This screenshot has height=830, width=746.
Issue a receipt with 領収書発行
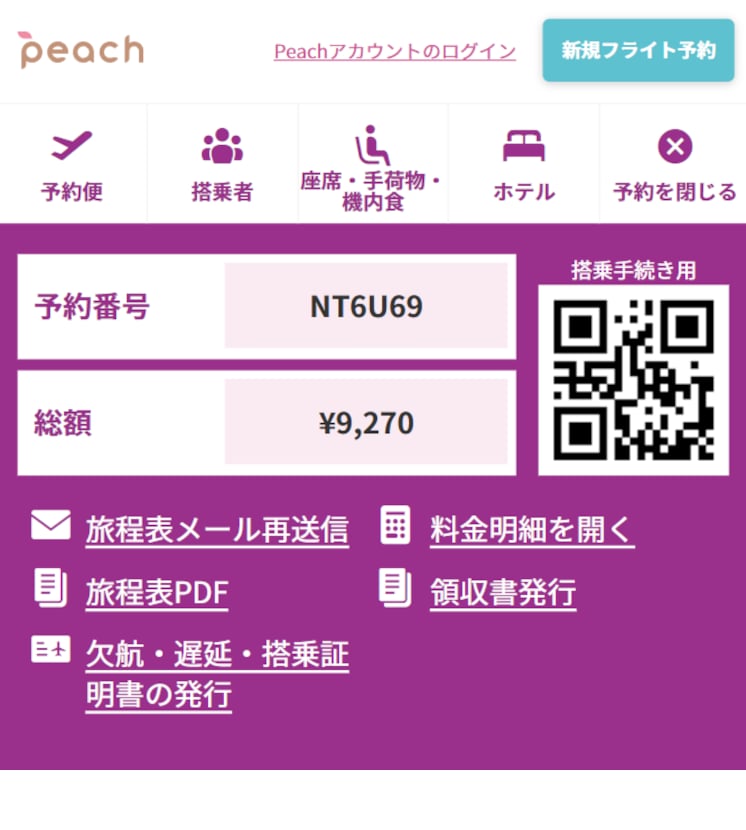(x=502, y=592)
